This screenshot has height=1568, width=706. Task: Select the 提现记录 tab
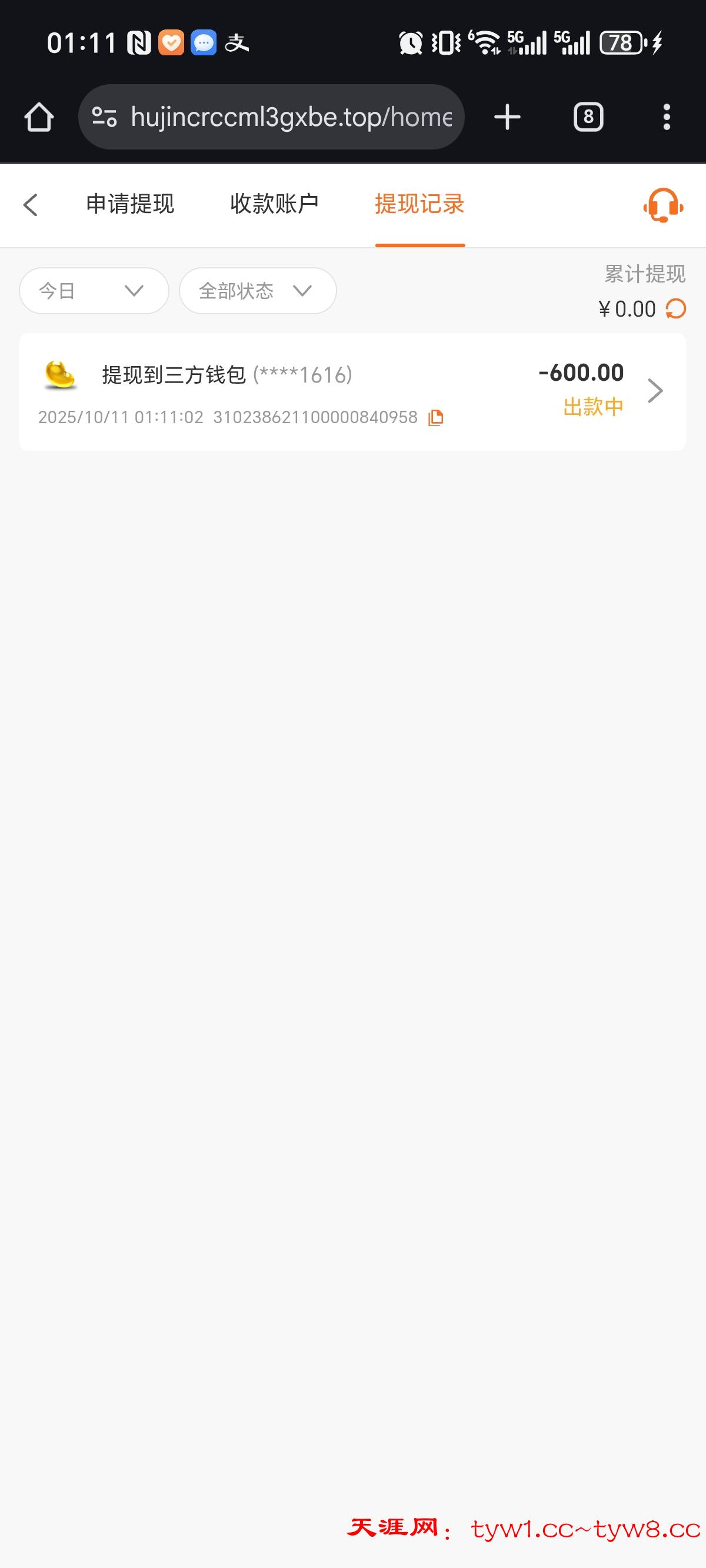tap(419, 204)
